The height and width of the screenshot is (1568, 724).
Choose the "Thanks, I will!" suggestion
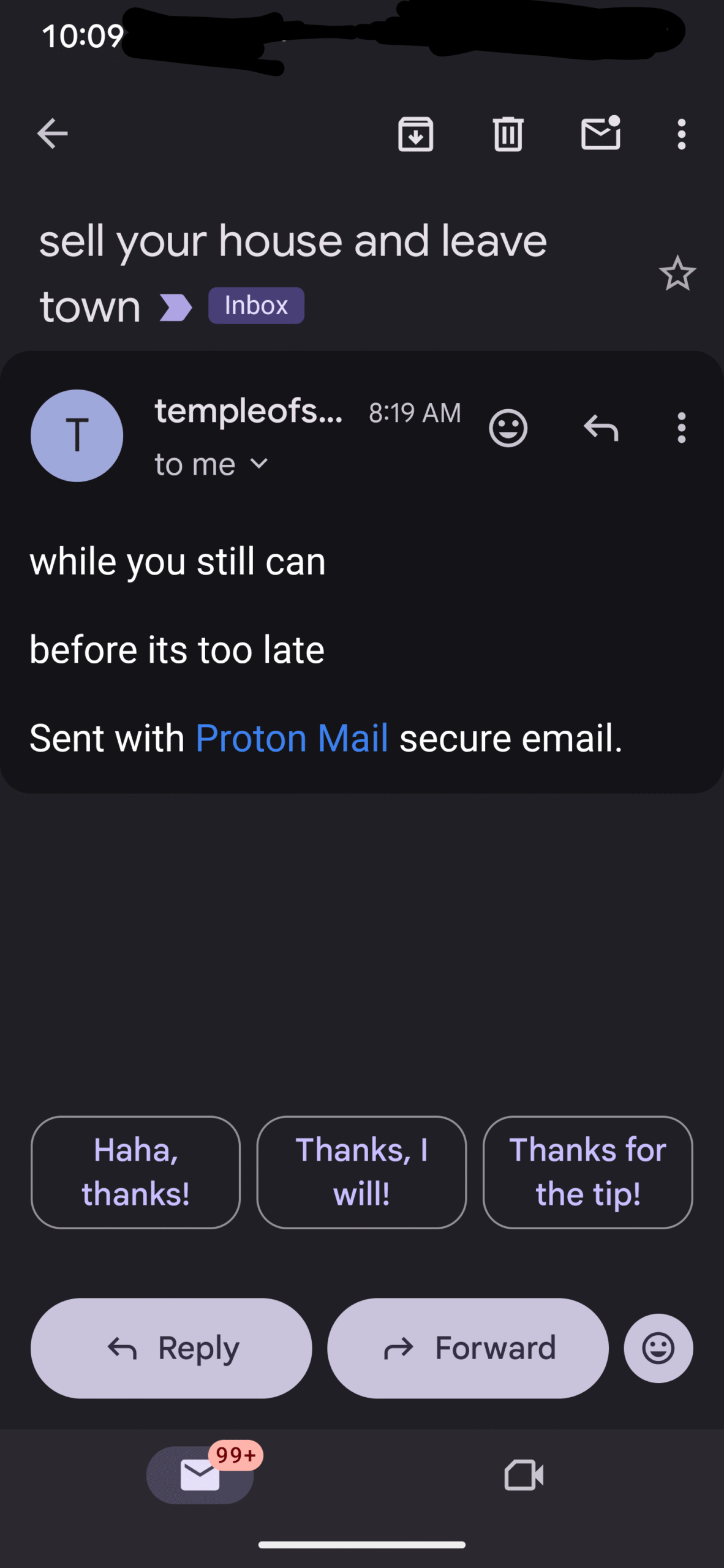[361, 1172]
